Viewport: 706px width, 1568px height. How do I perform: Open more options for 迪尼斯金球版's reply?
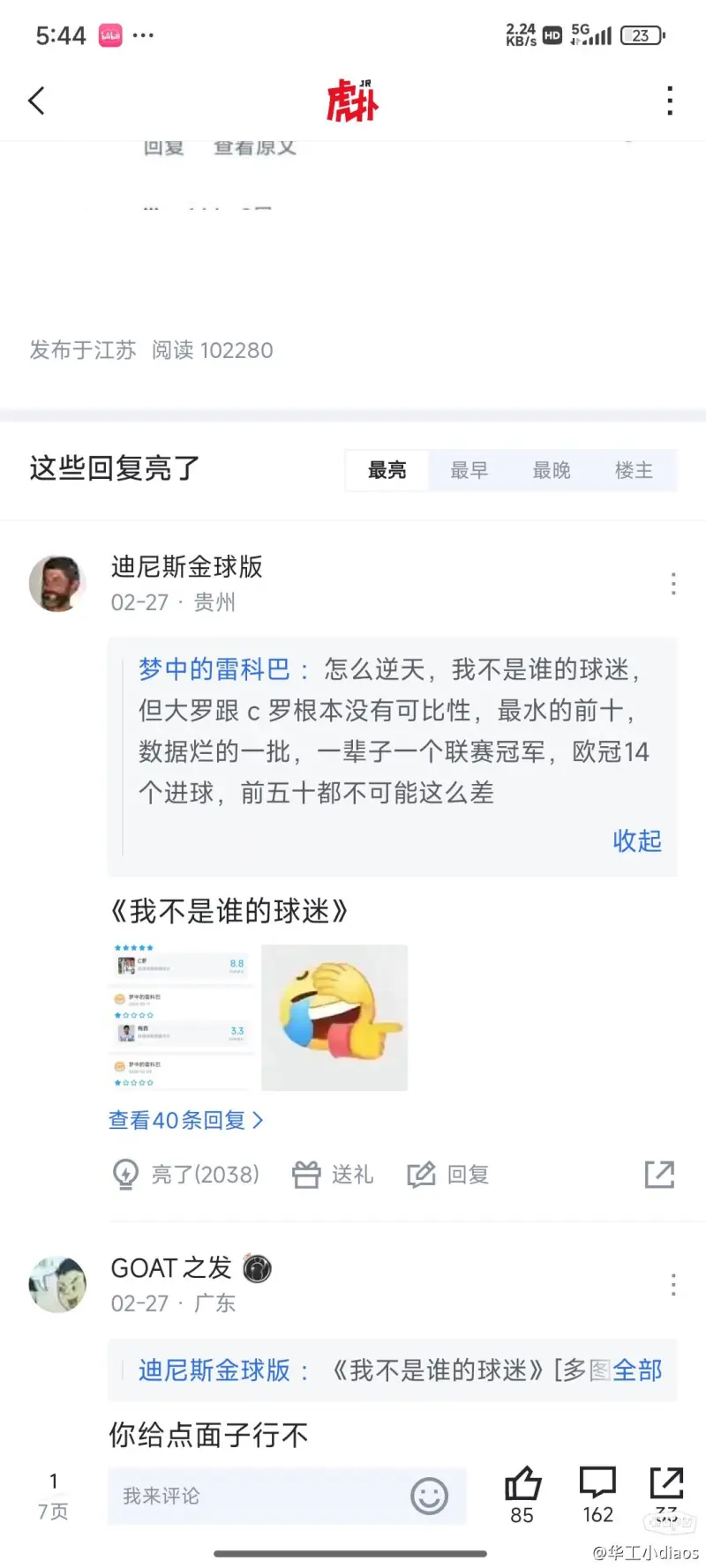pyautogui.click(x=673, y=584)
